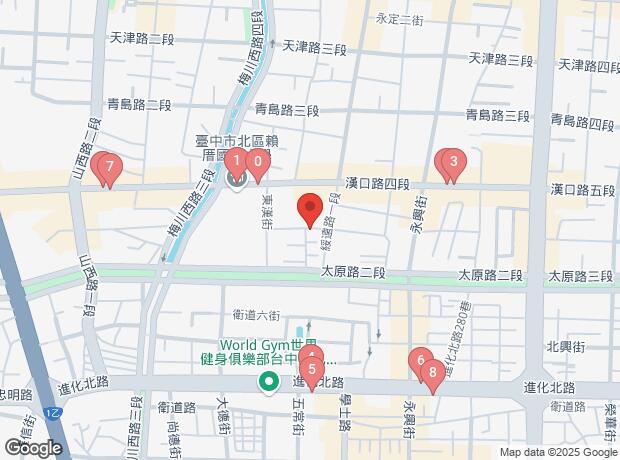Tap the unnumbered red center marker
This screenshot has width=620, height=460.
point(310,209)
